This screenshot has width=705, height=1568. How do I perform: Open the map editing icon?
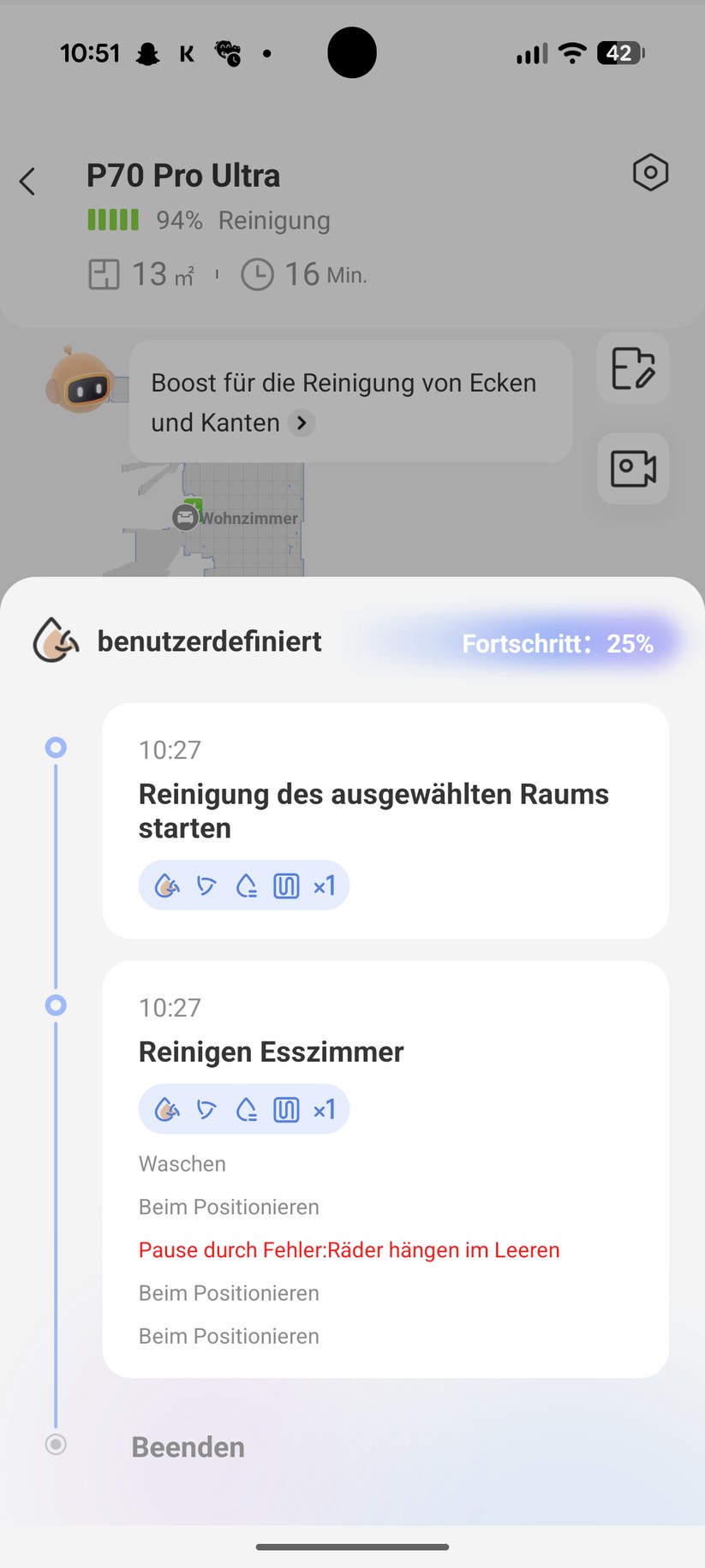[x=633, y=368]
